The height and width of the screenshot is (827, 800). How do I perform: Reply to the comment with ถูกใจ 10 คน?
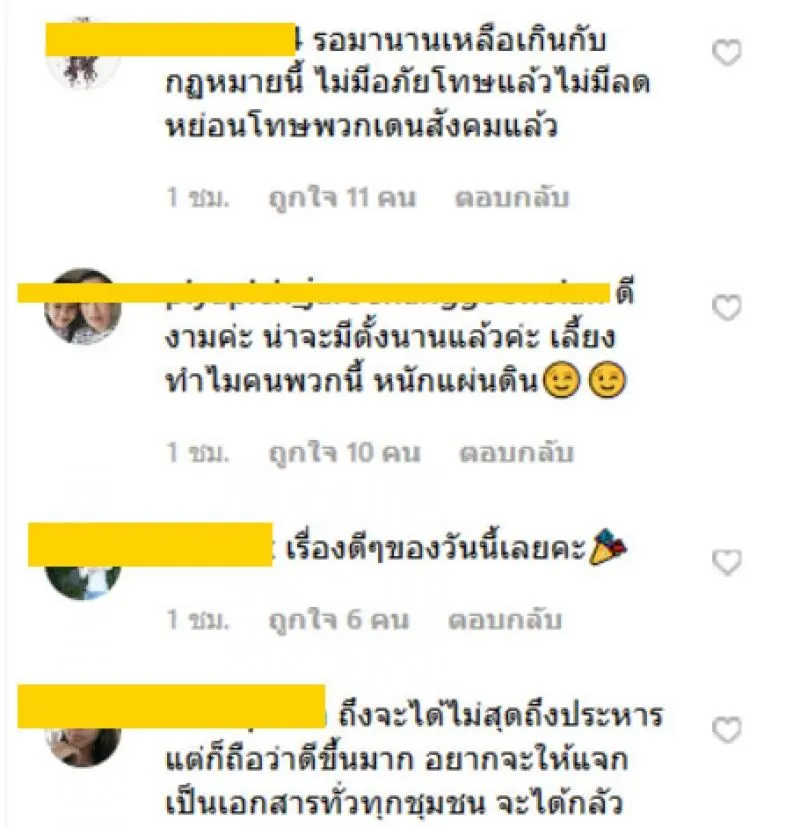[516, 453]
